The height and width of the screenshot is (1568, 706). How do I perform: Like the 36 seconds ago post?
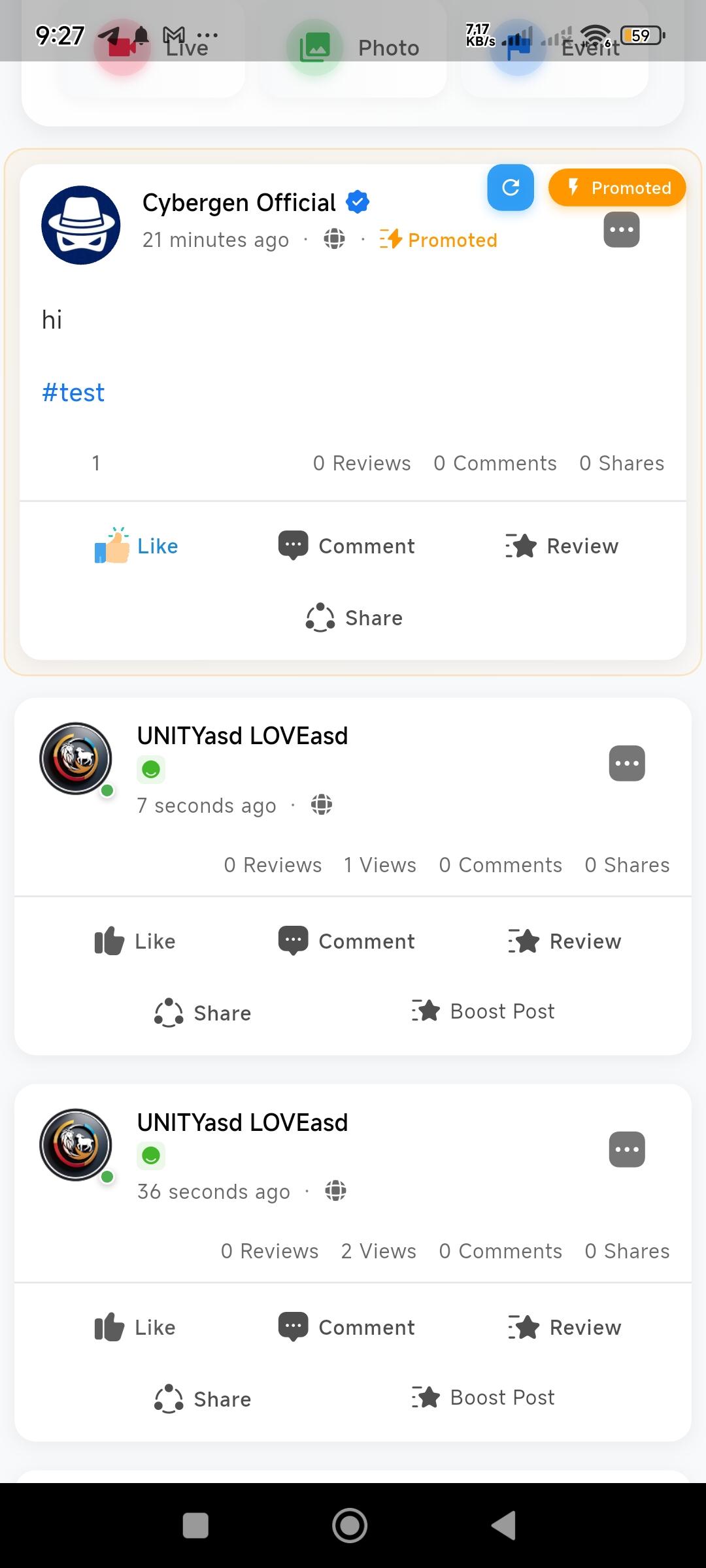[x=135, y=1327]
